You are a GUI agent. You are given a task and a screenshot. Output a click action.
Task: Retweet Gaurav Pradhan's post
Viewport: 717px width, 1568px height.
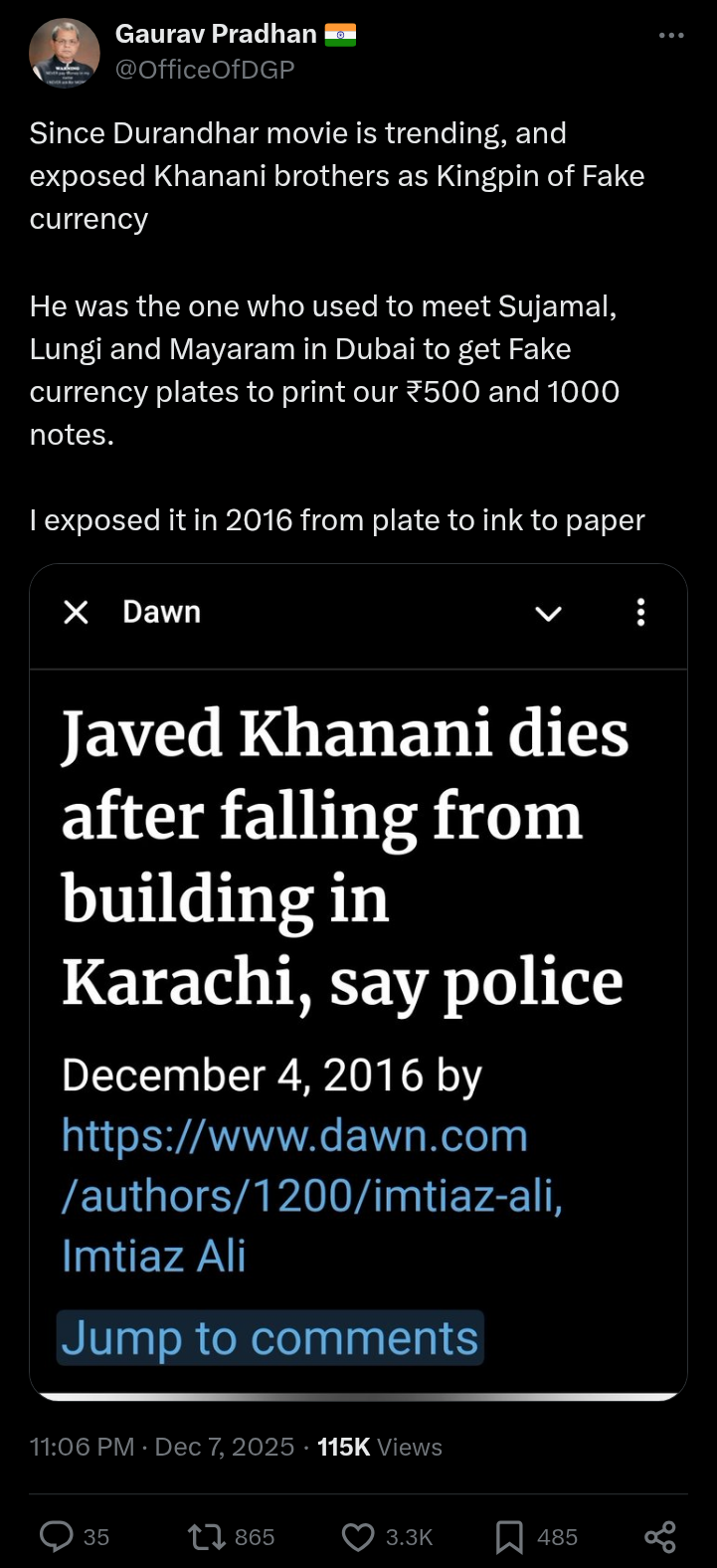(x=208, y=1537)
